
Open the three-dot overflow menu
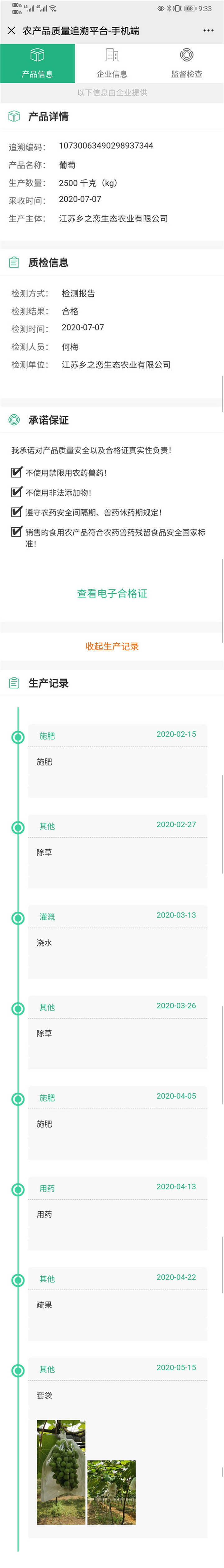(x=208, y=30)
